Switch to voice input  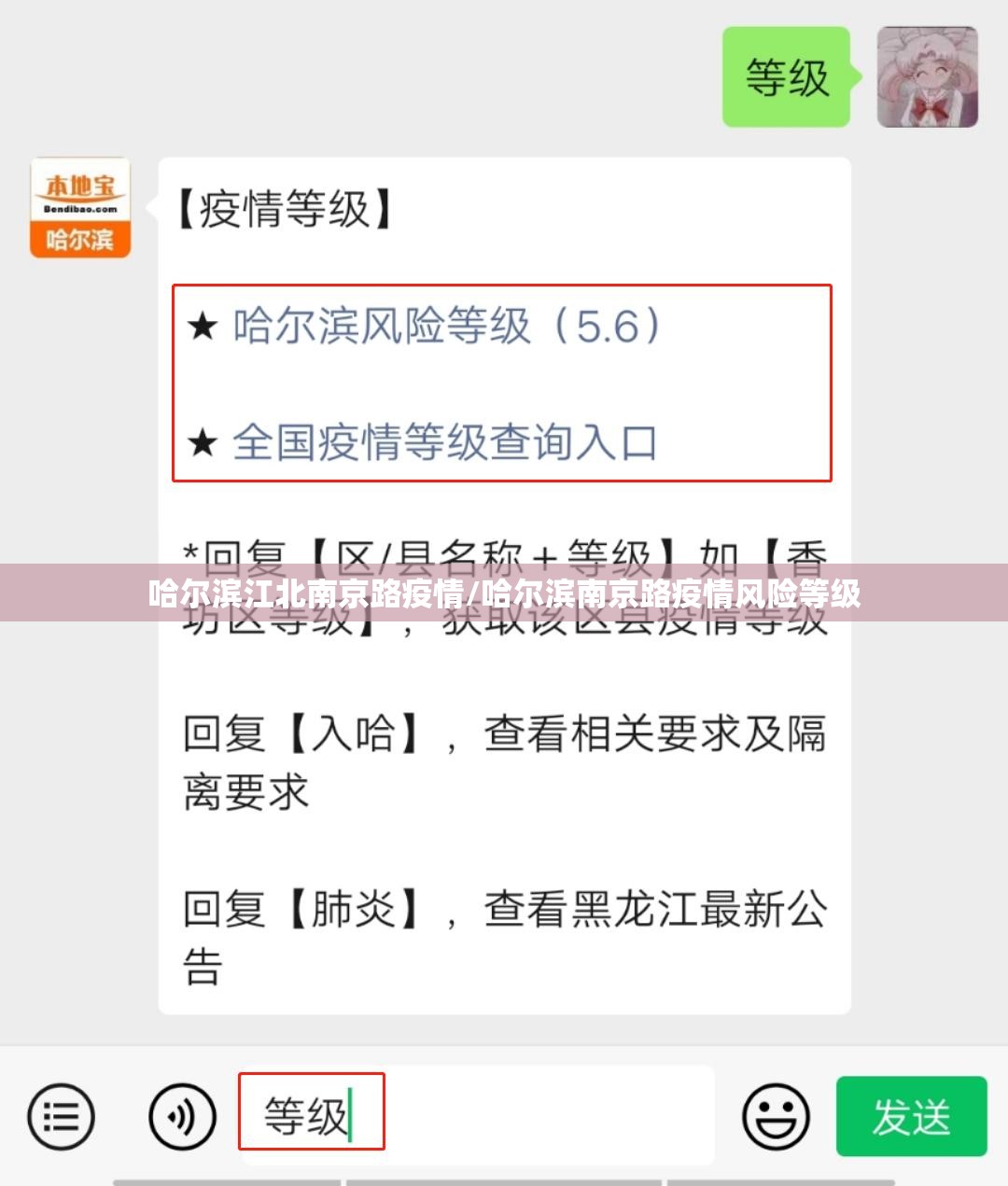182,1116
